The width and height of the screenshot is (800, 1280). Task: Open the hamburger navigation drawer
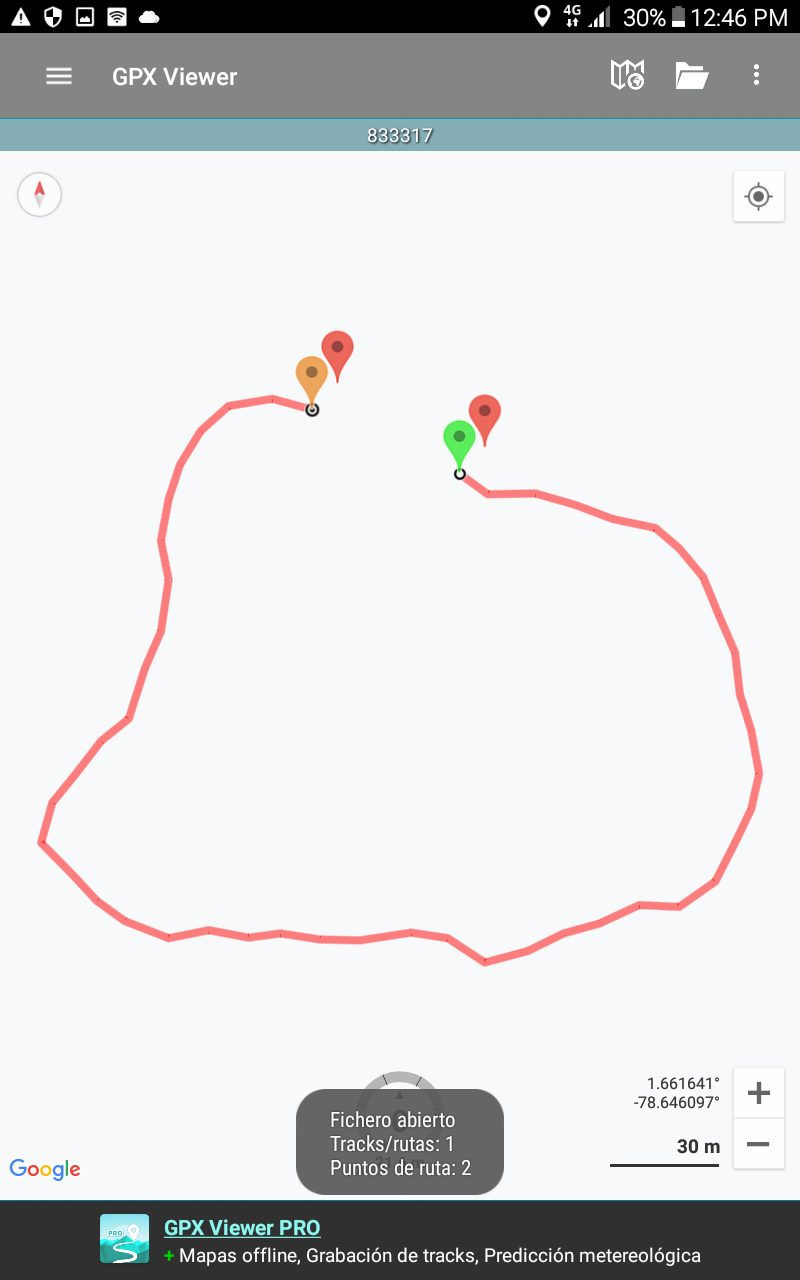point(59,76)
